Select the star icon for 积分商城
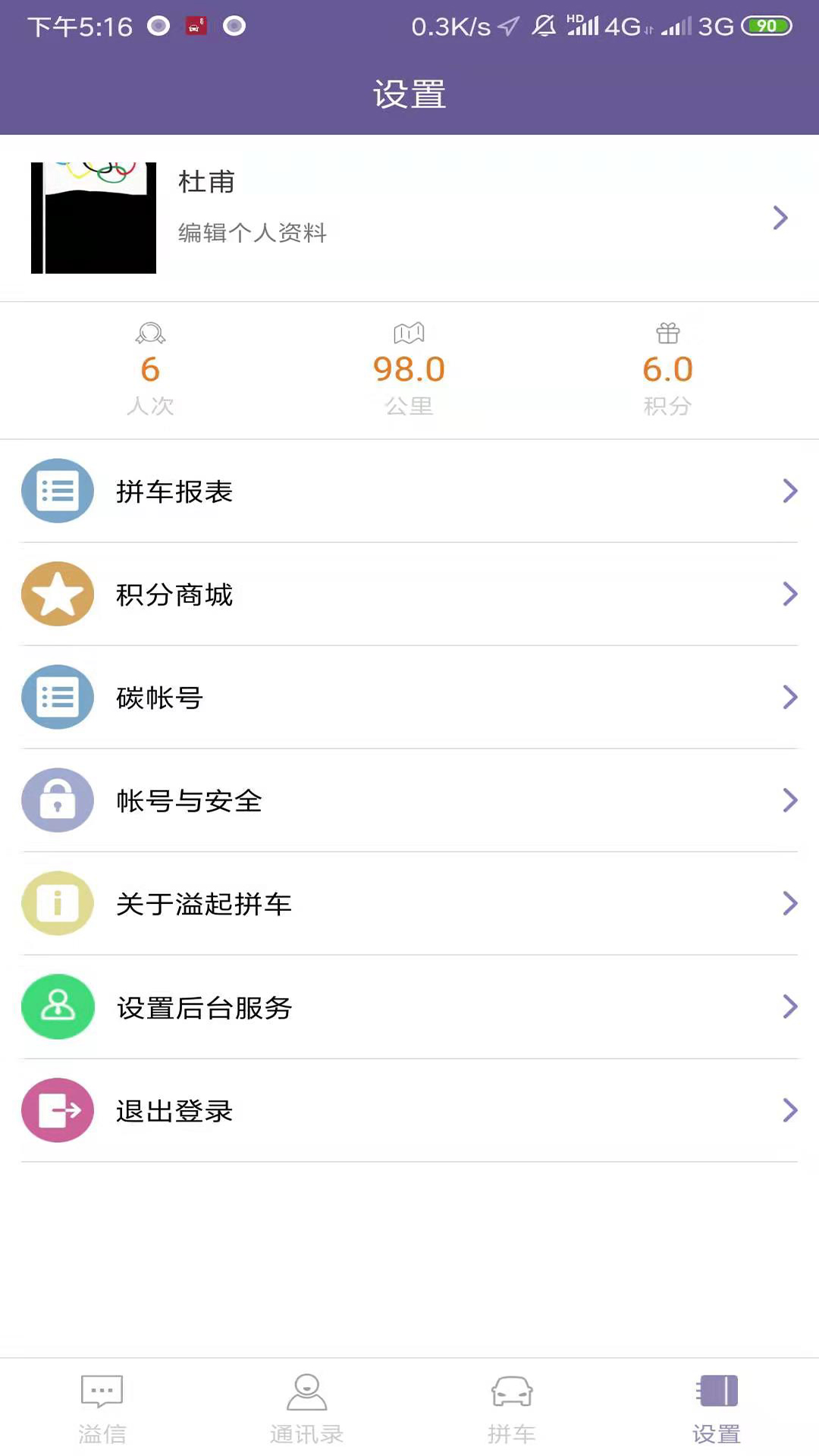Screen dimensions: 819x1456 (57, 595)
